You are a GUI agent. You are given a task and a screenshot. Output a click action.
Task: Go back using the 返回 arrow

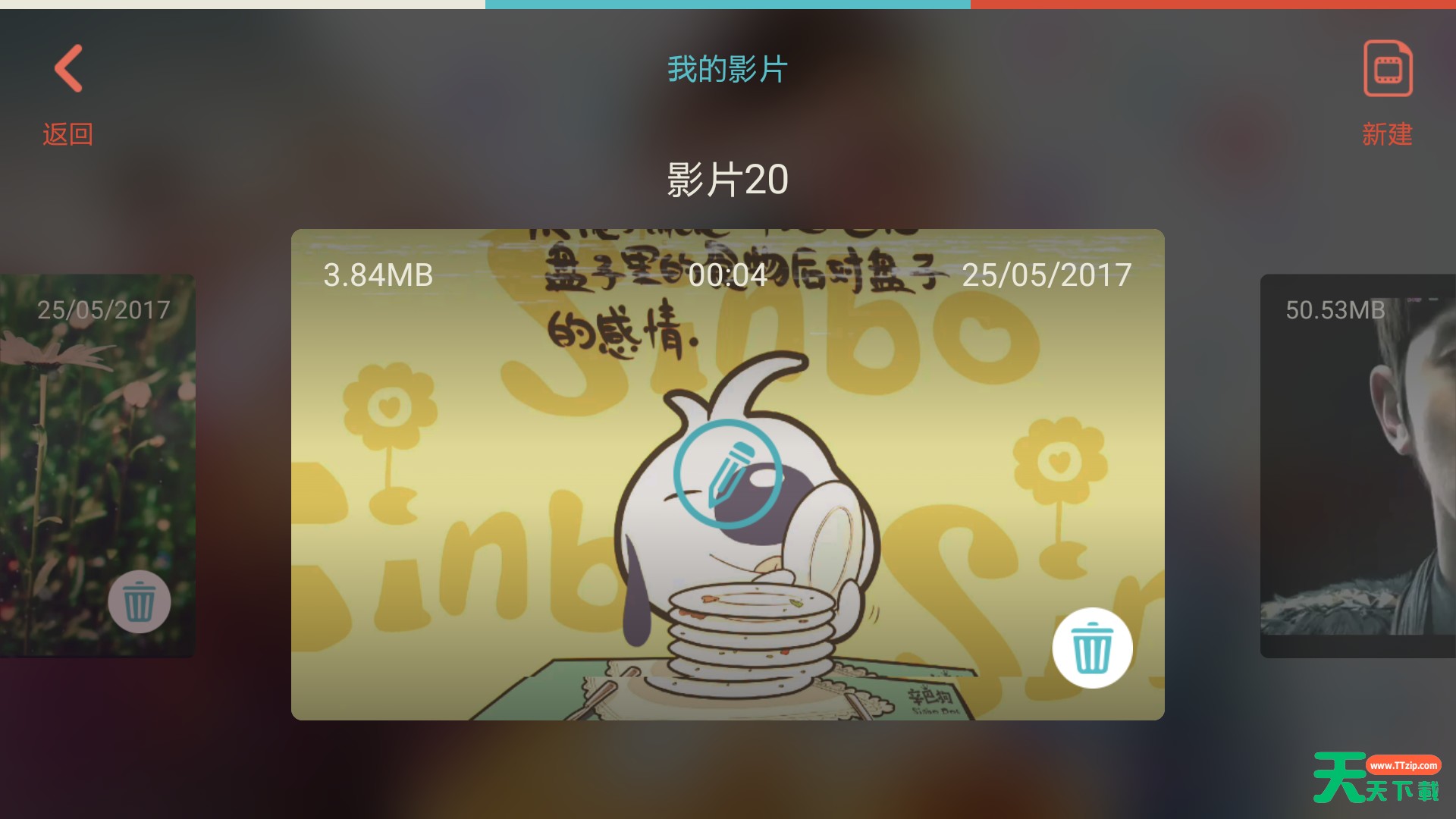(68, 70)
